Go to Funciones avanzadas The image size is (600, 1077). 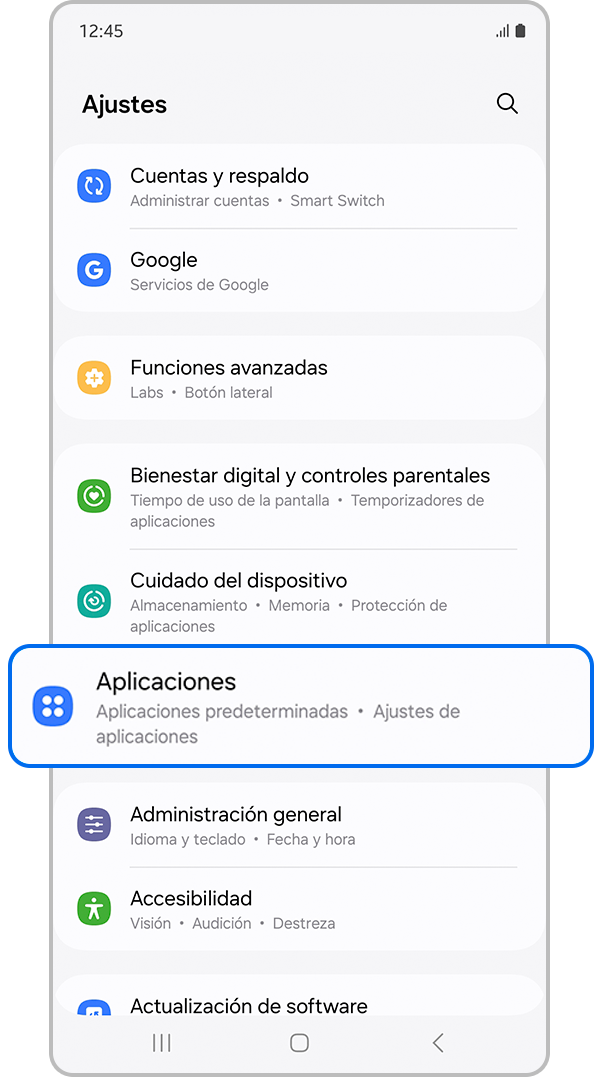(300, 379)
